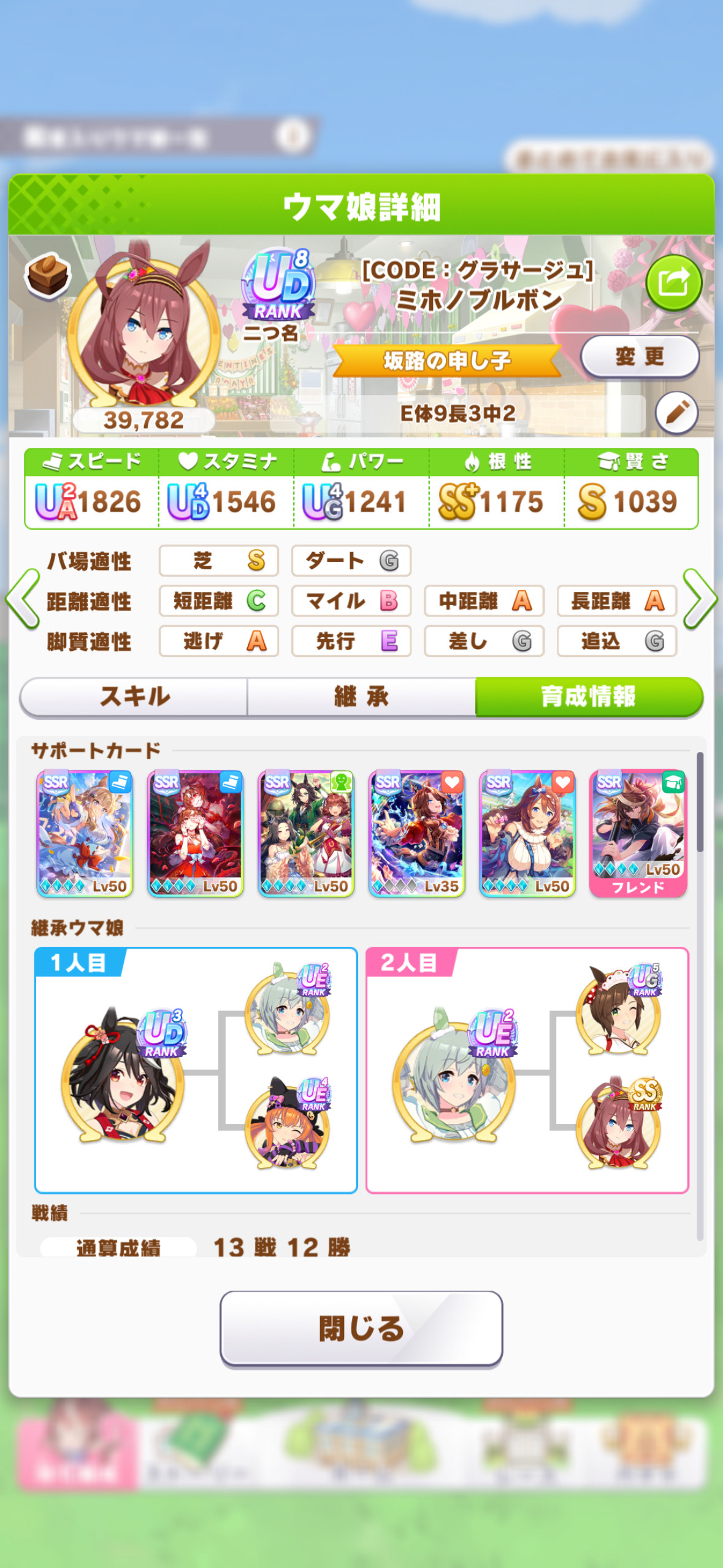
Task: Select the 育成情報 tab
Action: pos(589,696)
